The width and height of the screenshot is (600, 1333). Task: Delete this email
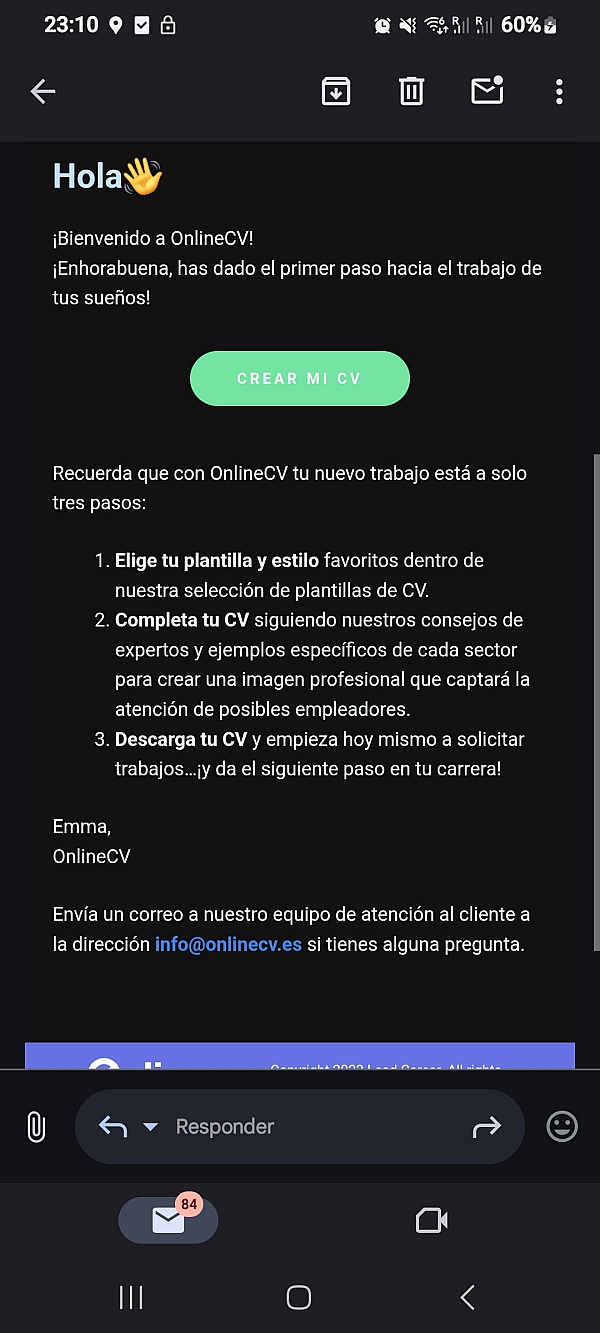[411, 91]
